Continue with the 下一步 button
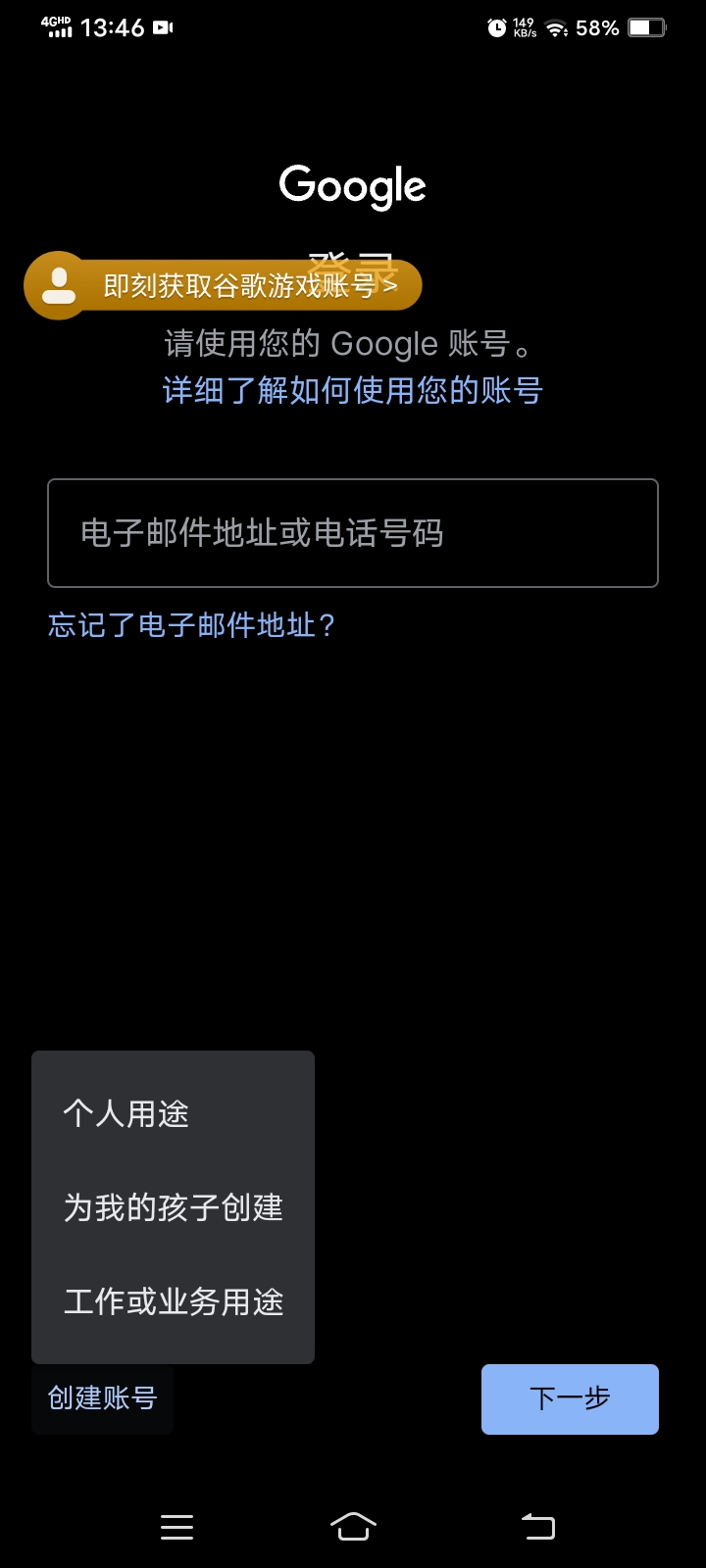 coord(570,1398)
